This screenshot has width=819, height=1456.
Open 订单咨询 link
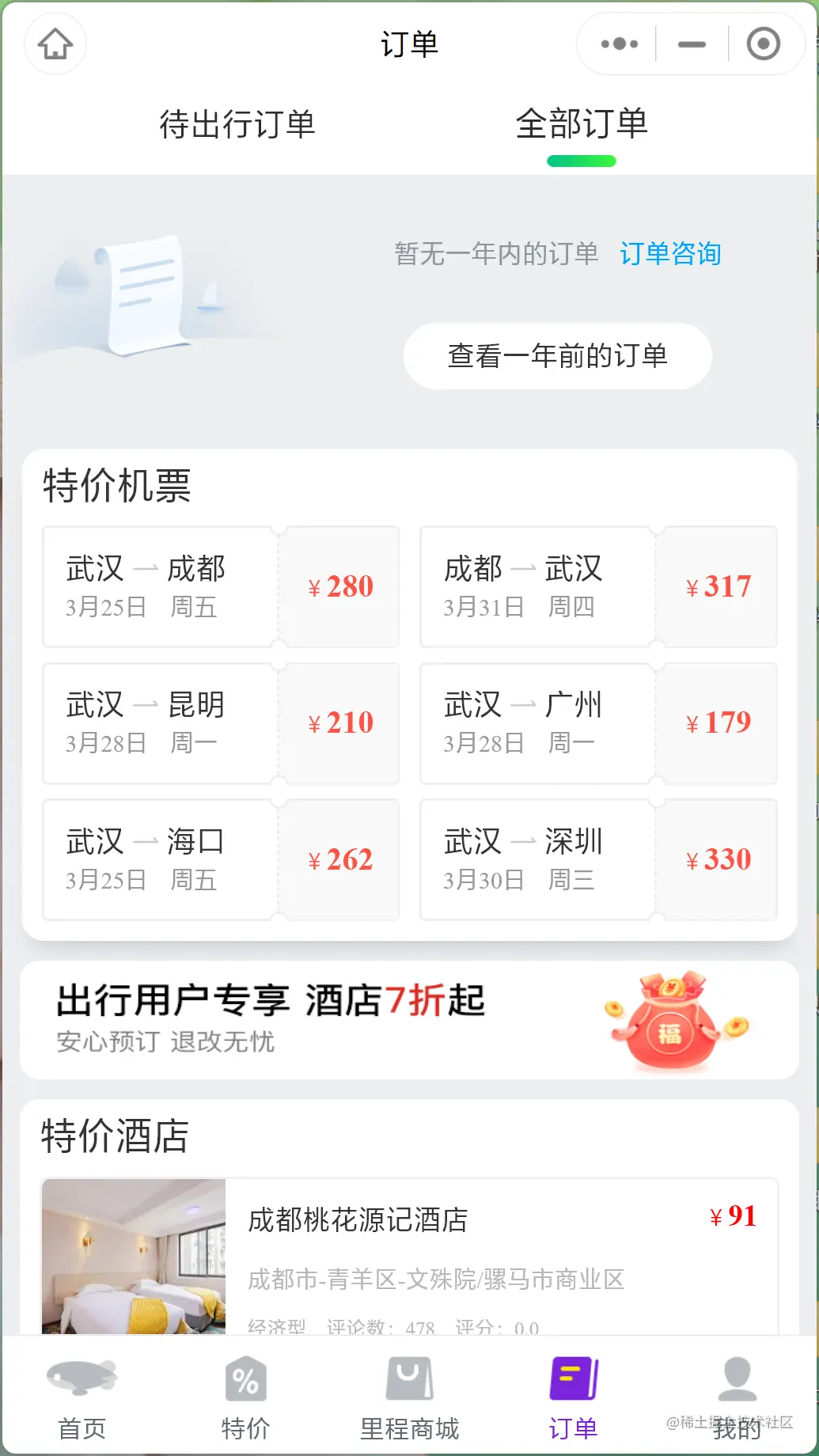tap(670, 254)
